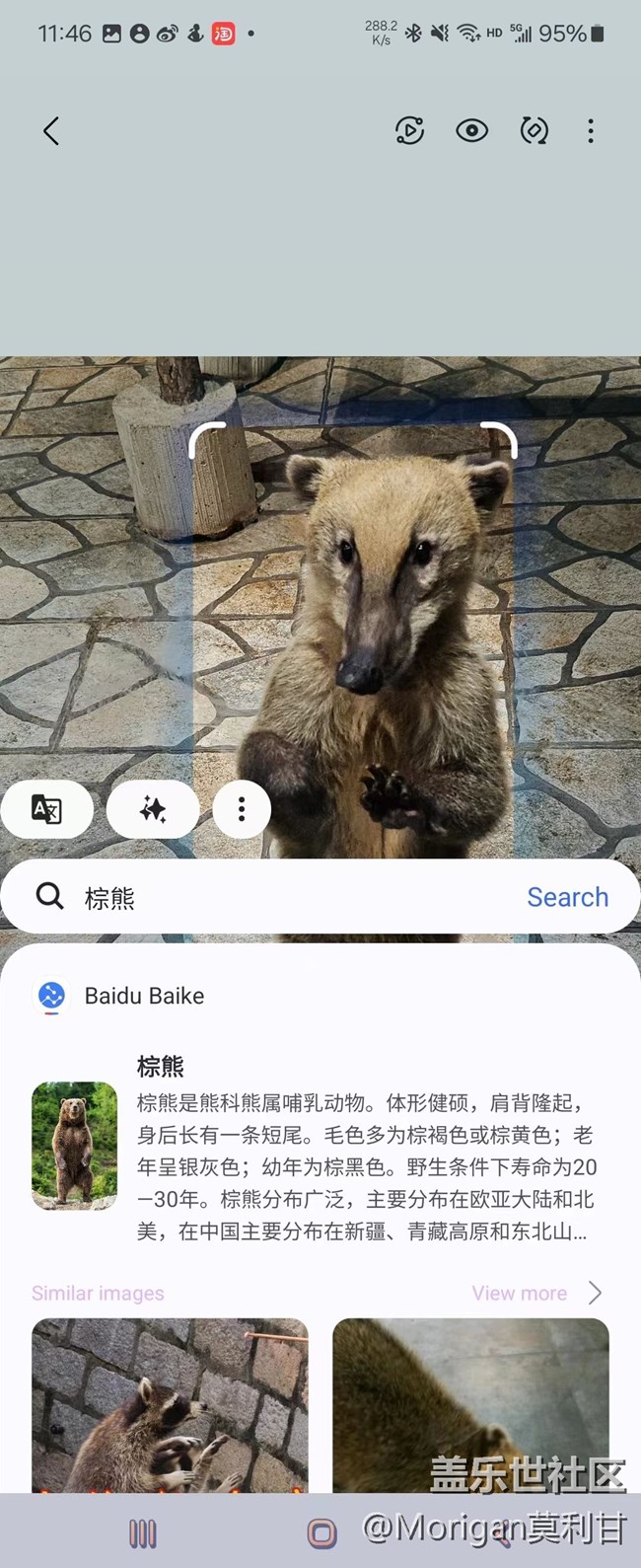Go back using the top-left arrow
The image size is (641, 1568).
(x=51, y=131)
